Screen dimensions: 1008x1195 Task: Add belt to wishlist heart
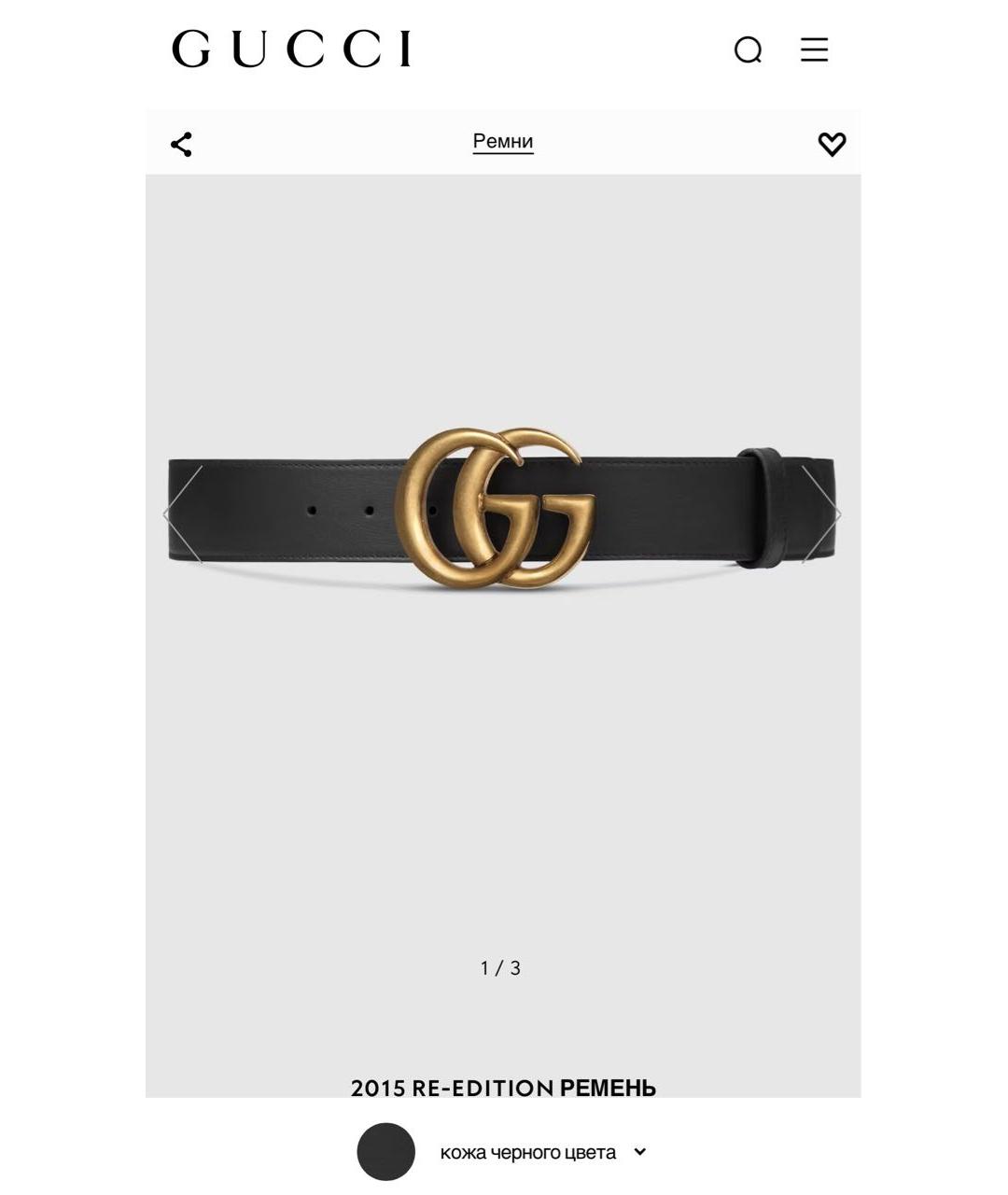[x=832, y=144]
